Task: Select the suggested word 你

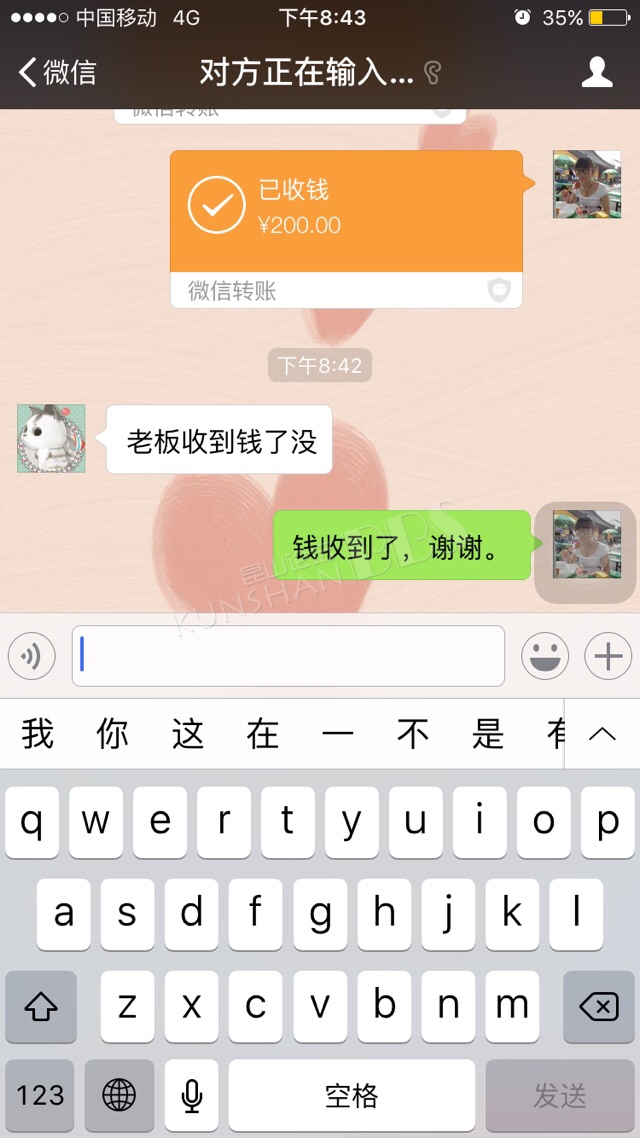Action: click(x=112, y=734)
